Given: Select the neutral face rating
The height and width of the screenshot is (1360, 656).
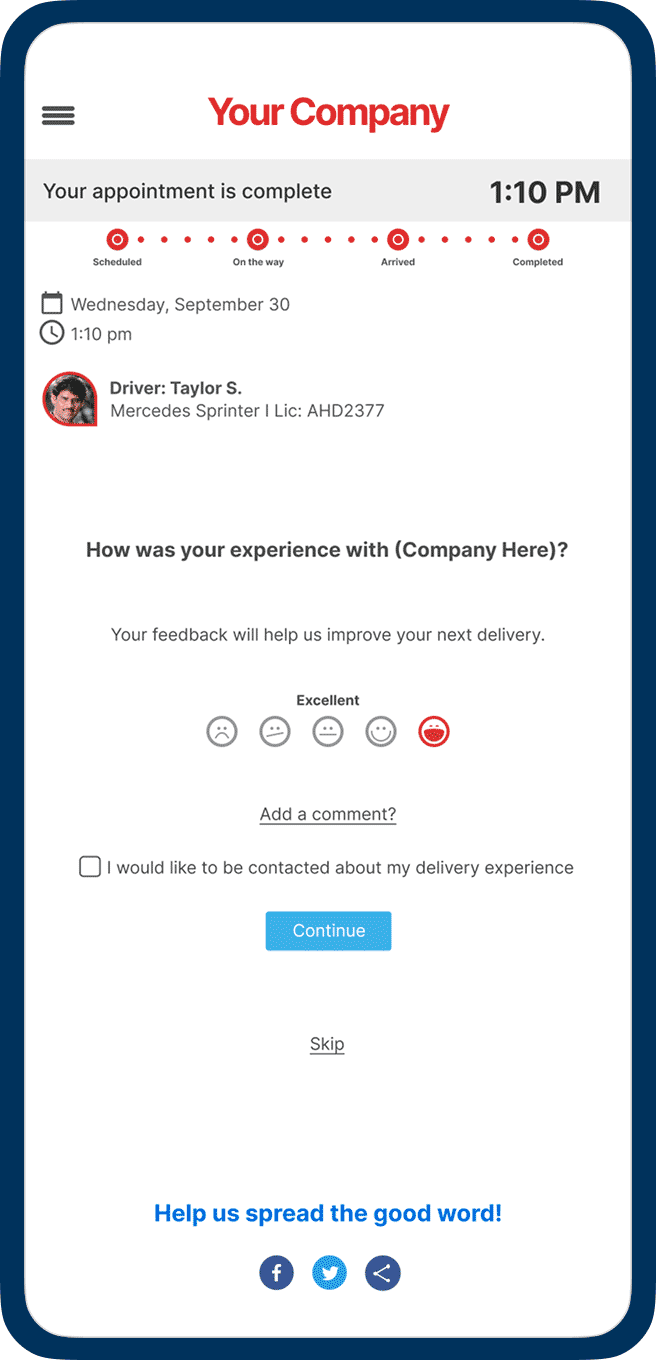Looking at the screenshot, I should 328,732.
